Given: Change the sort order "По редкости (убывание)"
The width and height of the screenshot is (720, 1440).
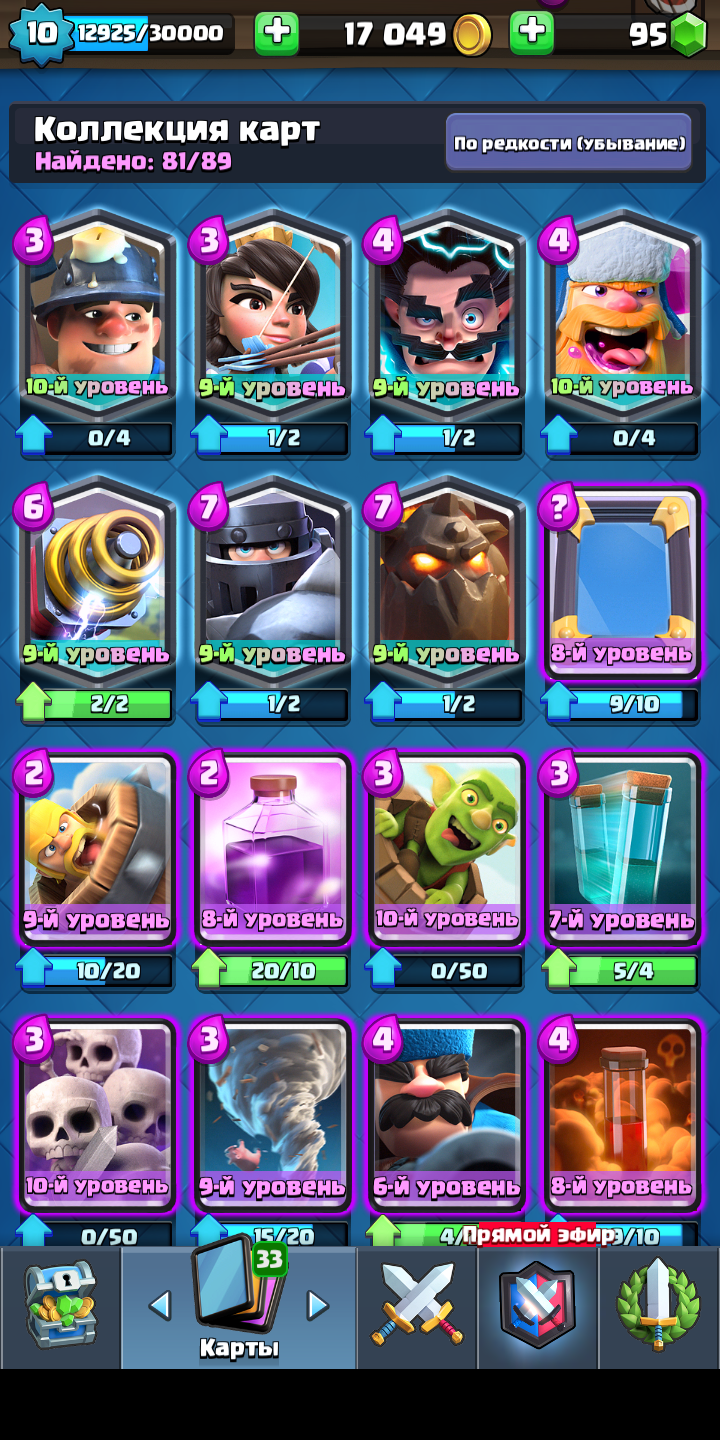Looking at the screenshot, I should click(569, 143).
